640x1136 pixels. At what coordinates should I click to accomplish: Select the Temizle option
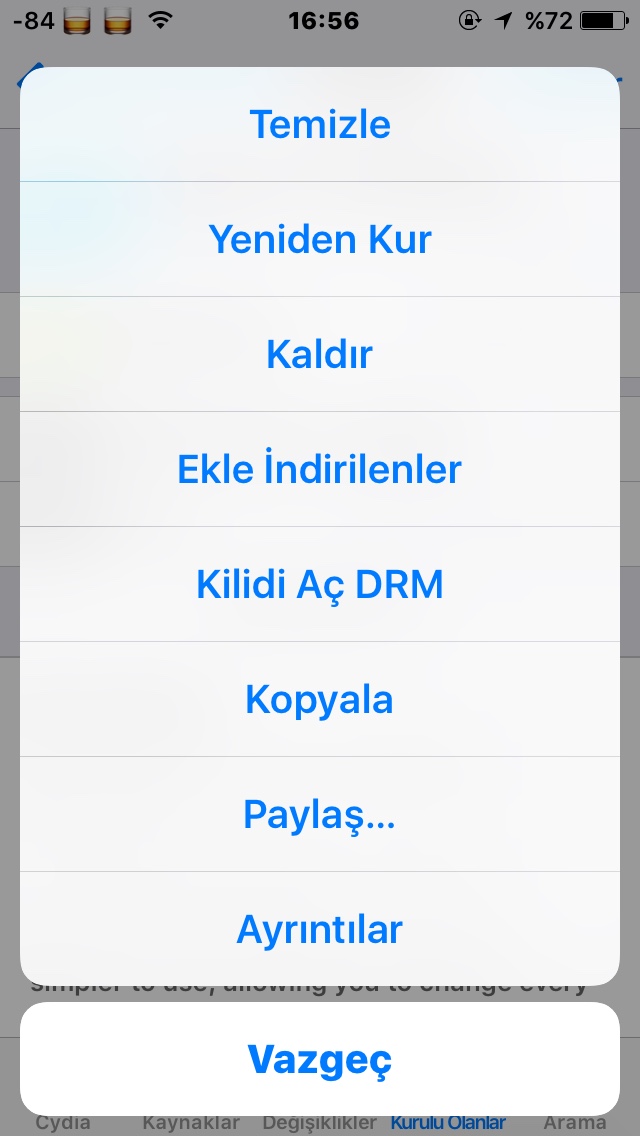(x=320, y=125)
